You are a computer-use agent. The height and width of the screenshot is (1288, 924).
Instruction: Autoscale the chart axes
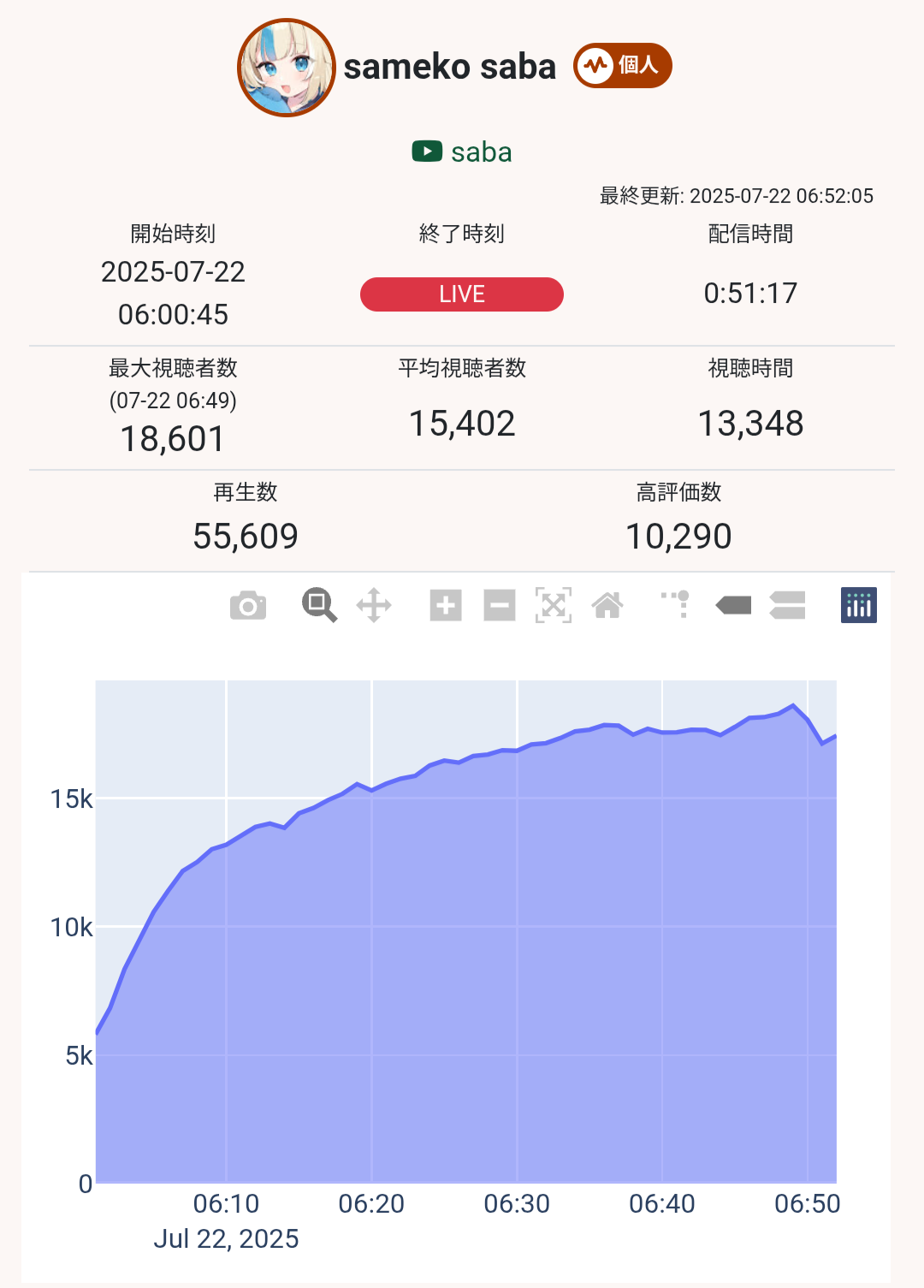[554, 605]
